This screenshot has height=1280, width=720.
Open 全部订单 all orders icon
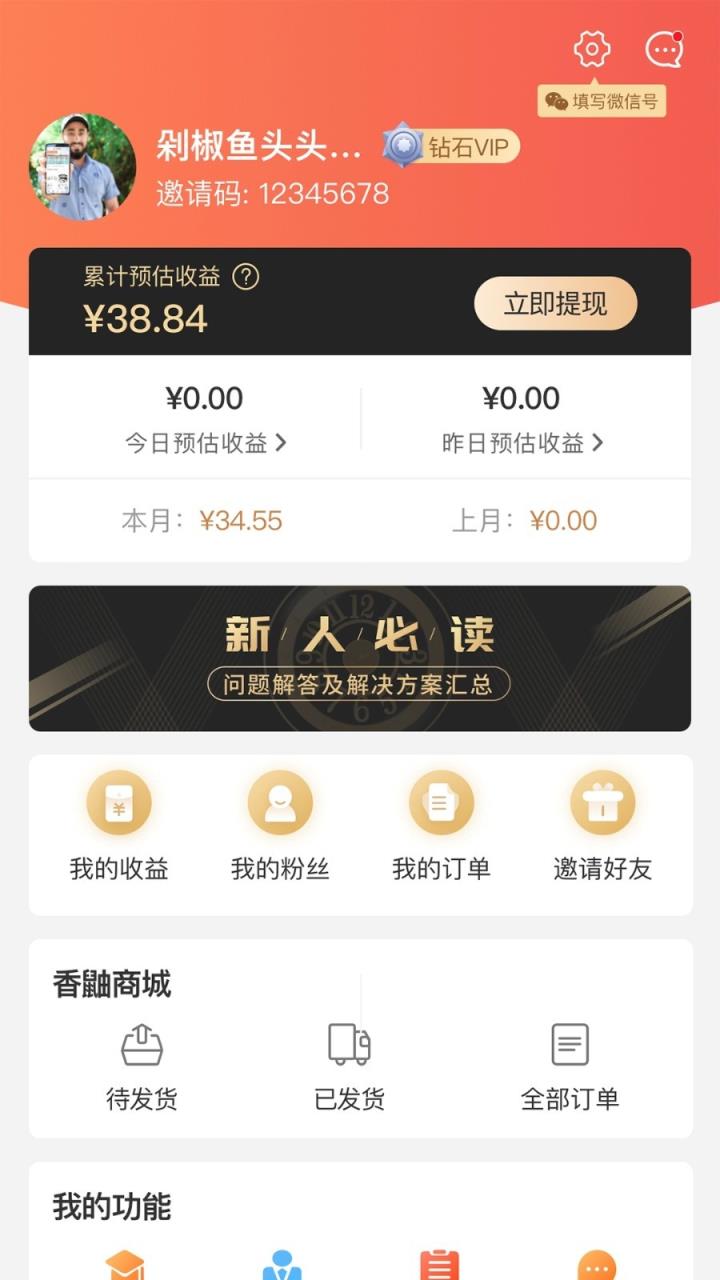(x=570, y=1045)
